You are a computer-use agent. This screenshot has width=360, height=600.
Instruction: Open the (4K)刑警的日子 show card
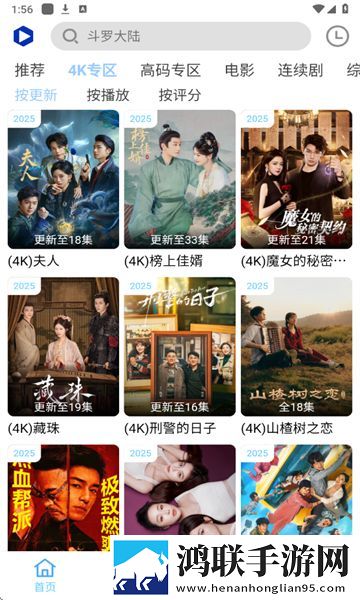click(x=179, y=356)
